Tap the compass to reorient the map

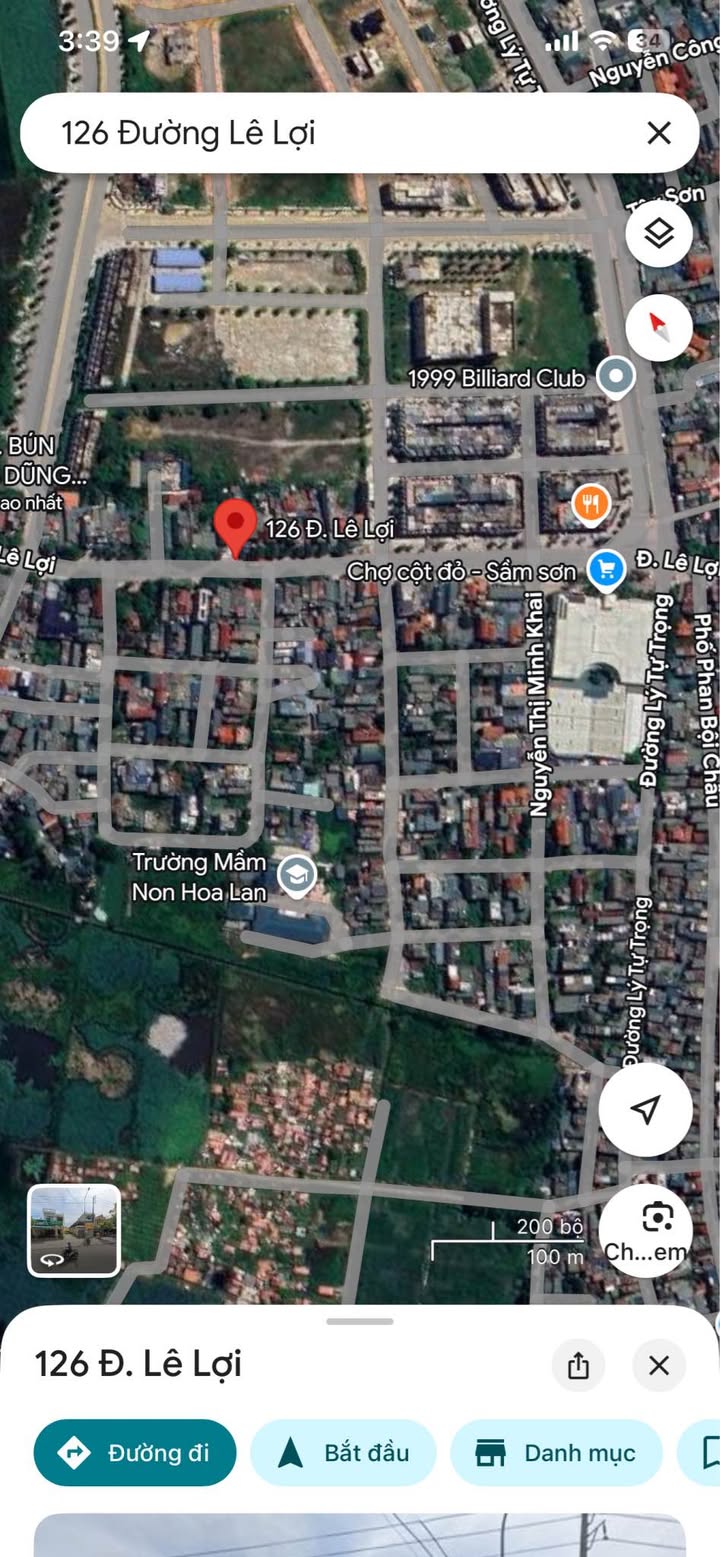coord(659,327)
